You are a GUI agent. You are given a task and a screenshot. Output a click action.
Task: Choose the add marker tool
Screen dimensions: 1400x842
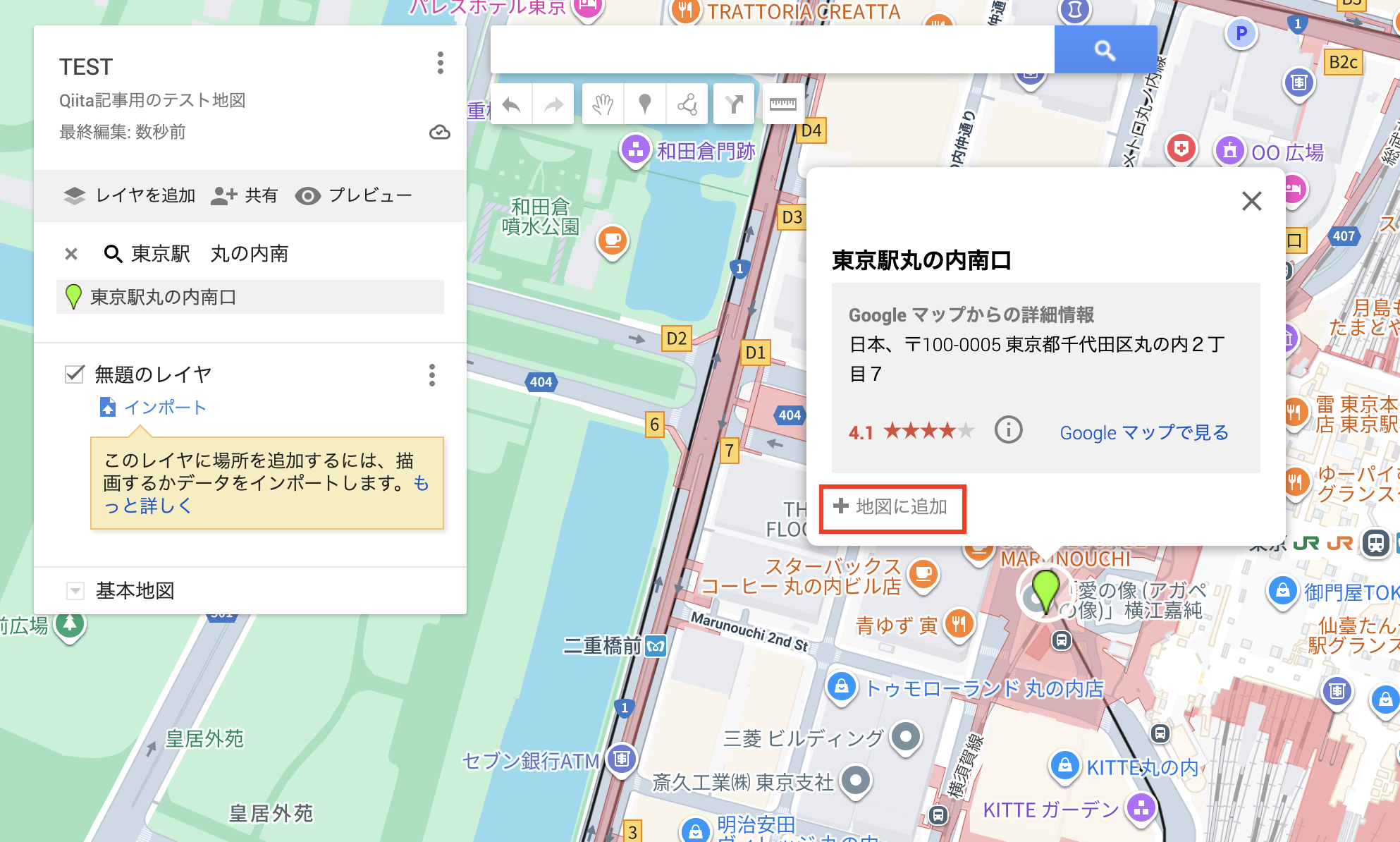tap(644, 106)
